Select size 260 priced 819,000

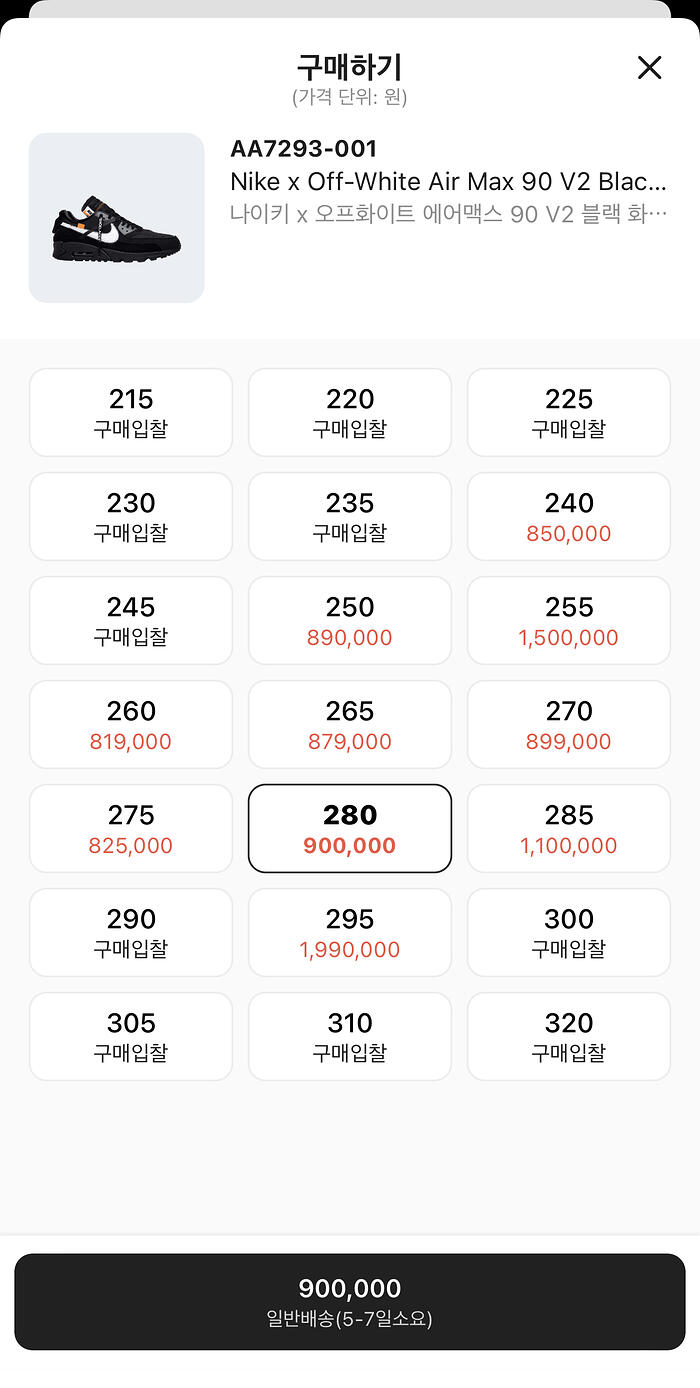coord(131,725)
